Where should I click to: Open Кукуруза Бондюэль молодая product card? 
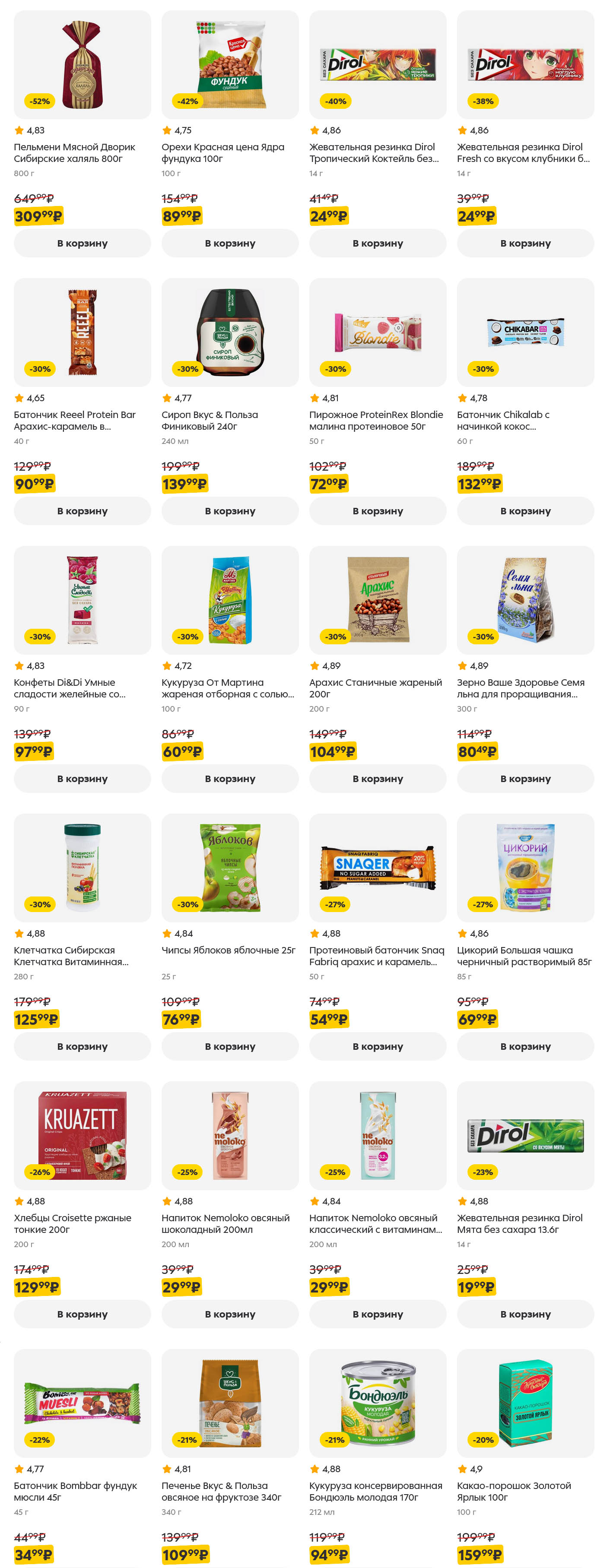(x=378, y=1403)
